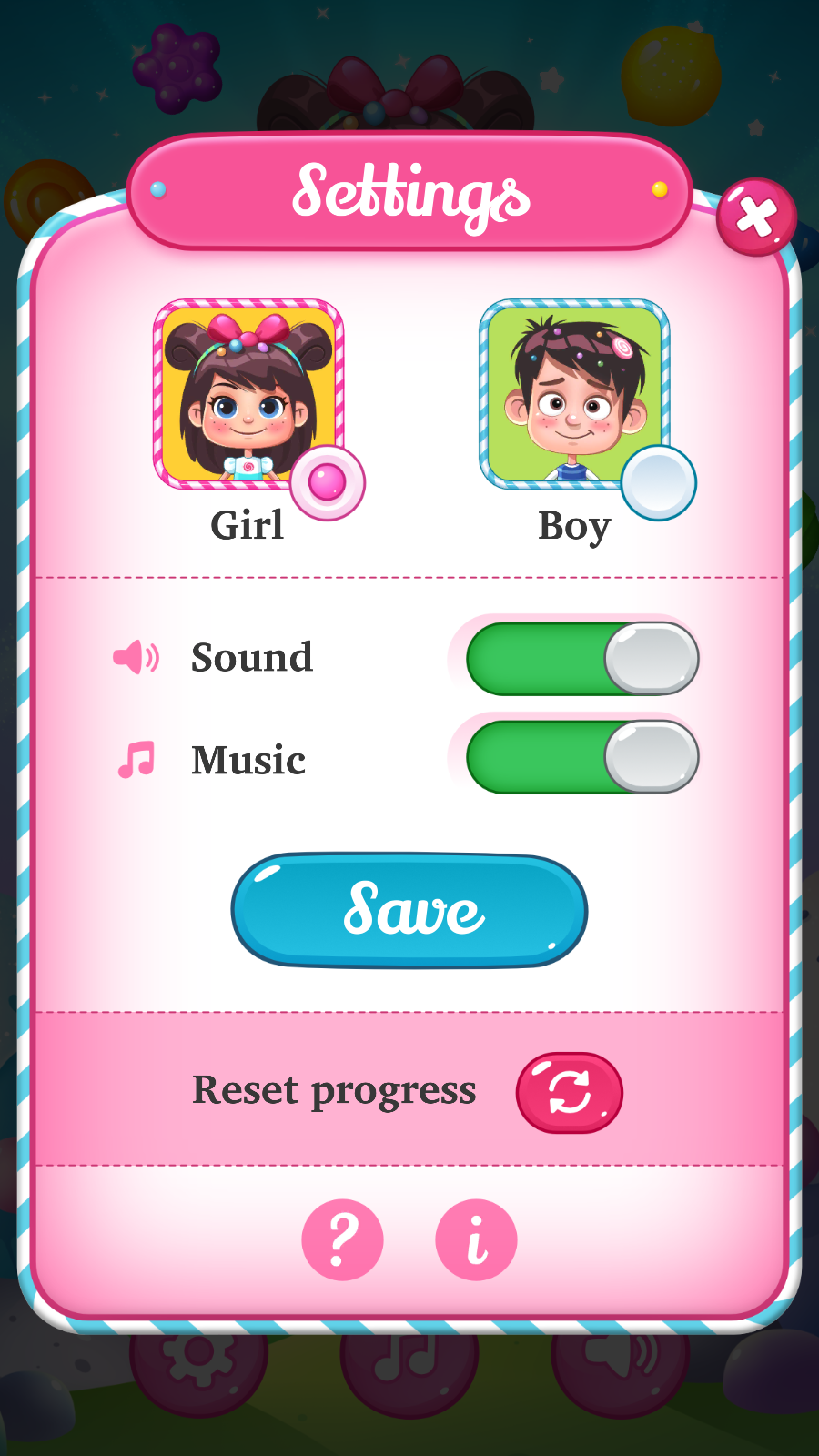
Task: Toggle the Sound switch
Action: pyautogui.click(x=582, y=659)
